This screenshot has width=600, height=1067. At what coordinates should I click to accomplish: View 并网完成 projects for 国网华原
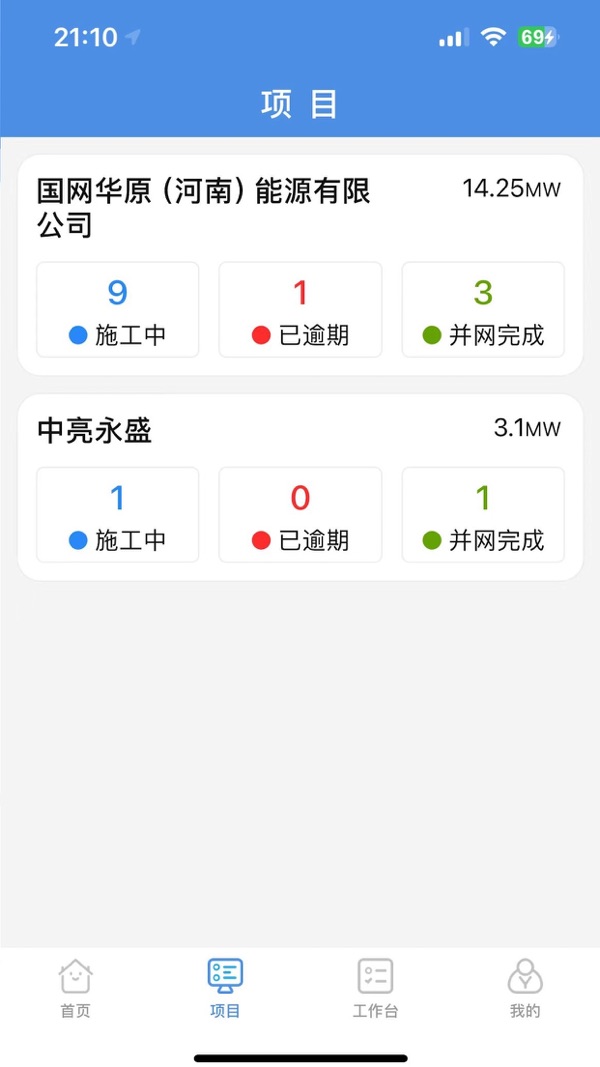pos(483,310)
